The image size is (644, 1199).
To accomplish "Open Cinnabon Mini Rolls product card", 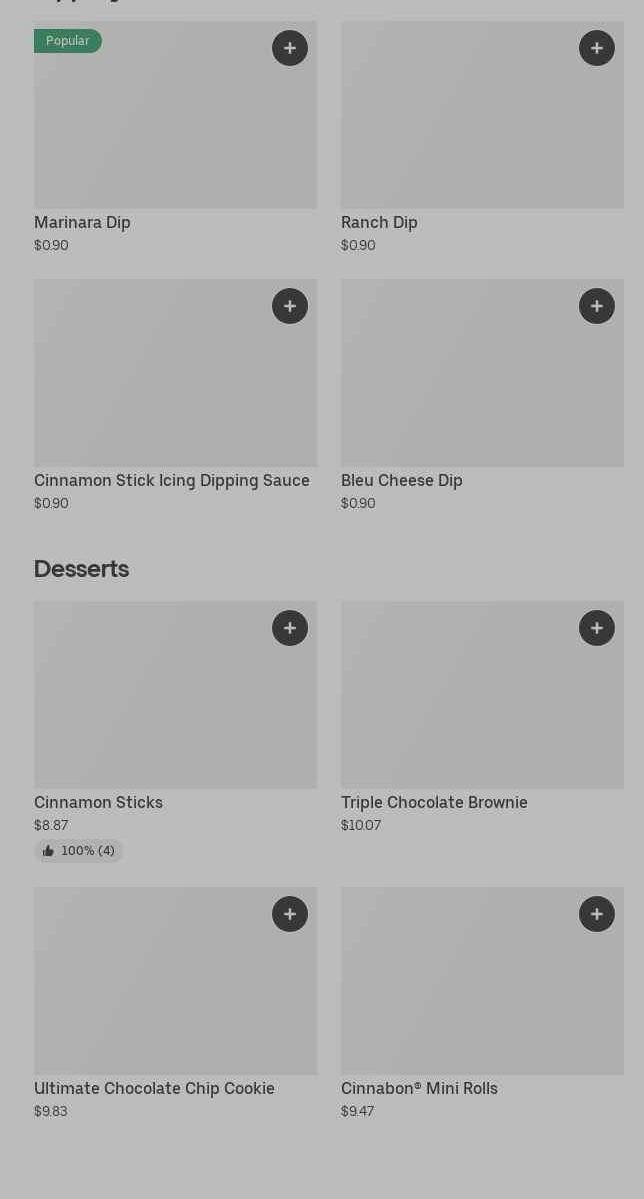I will click(x=482, y=1003).
